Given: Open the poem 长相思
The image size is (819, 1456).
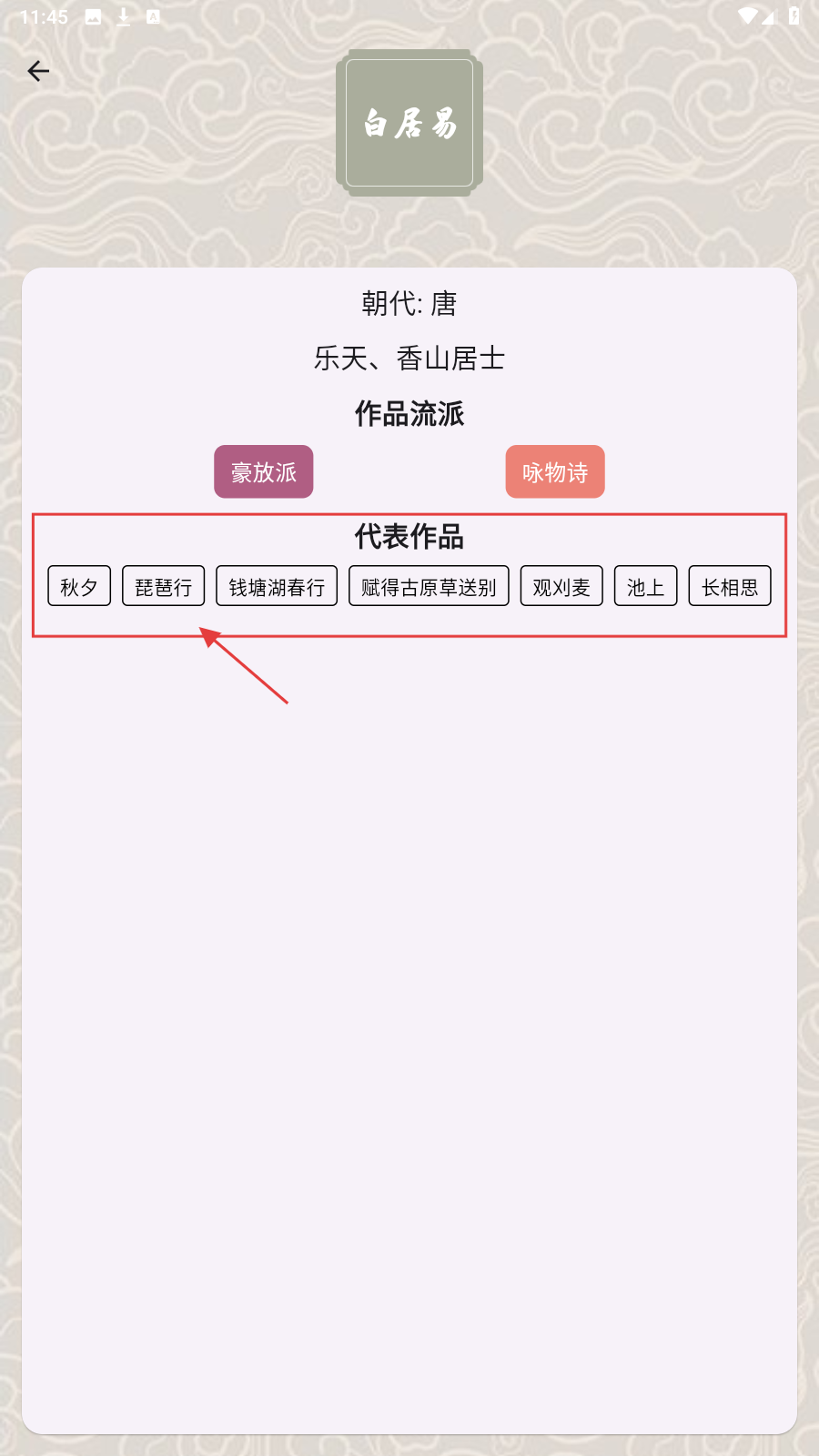Looking at the screenshot, I should coord(730,586).
